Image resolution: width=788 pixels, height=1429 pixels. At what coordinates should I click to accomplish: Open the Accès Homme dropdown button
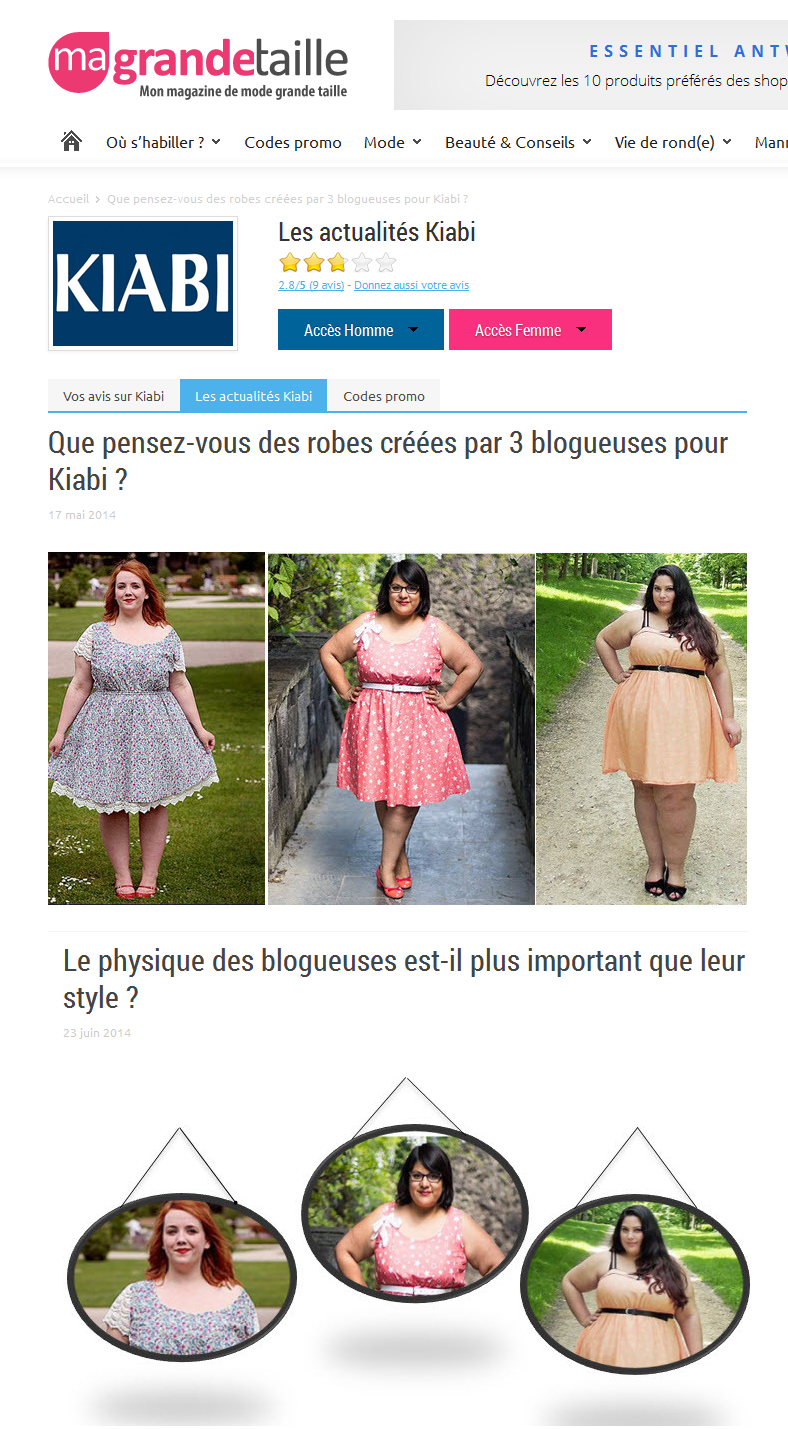(x=361, y=330)
